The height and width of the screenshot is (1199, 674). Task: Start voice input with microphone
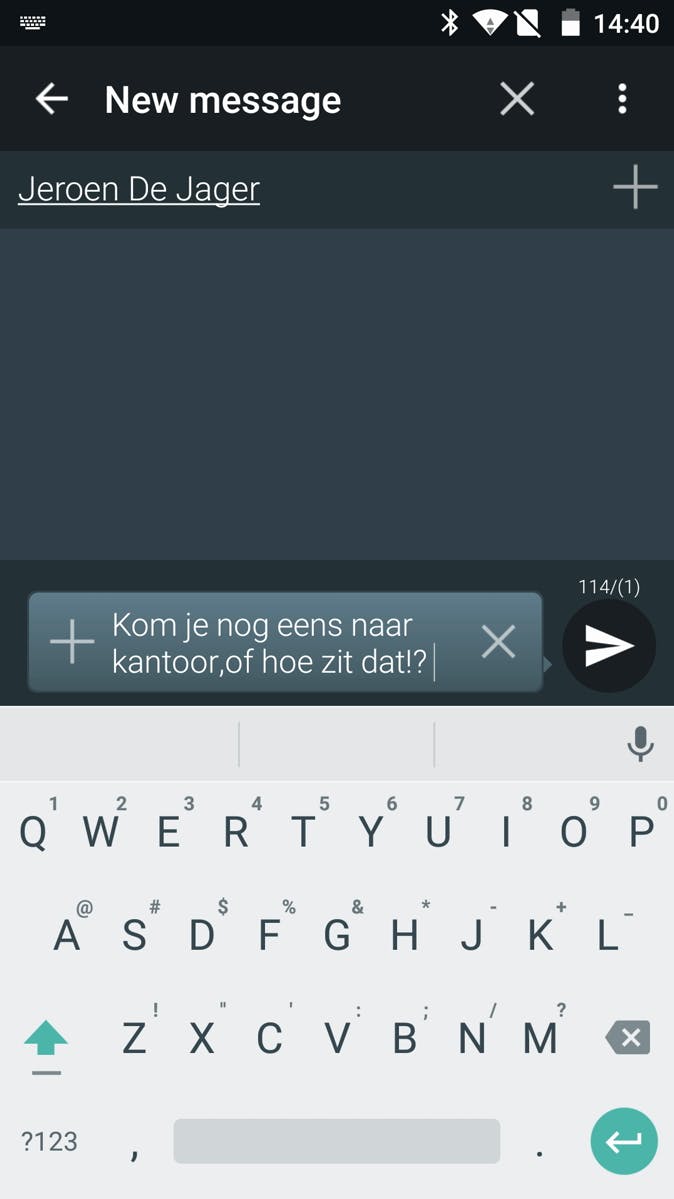pos(640,744)
